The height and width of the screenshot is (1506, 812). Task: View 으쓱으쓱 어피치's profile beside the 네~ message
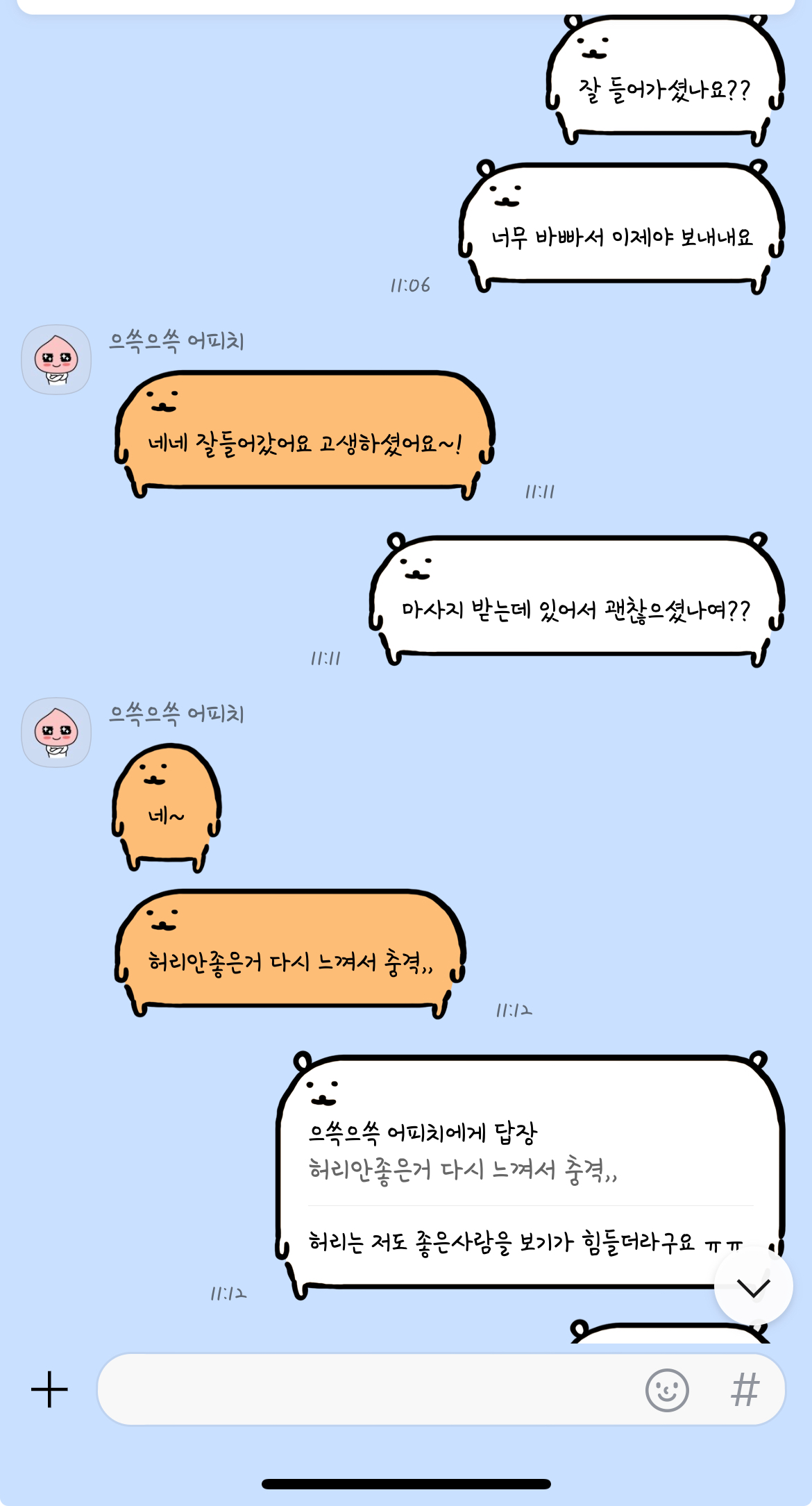click(56, 733)
